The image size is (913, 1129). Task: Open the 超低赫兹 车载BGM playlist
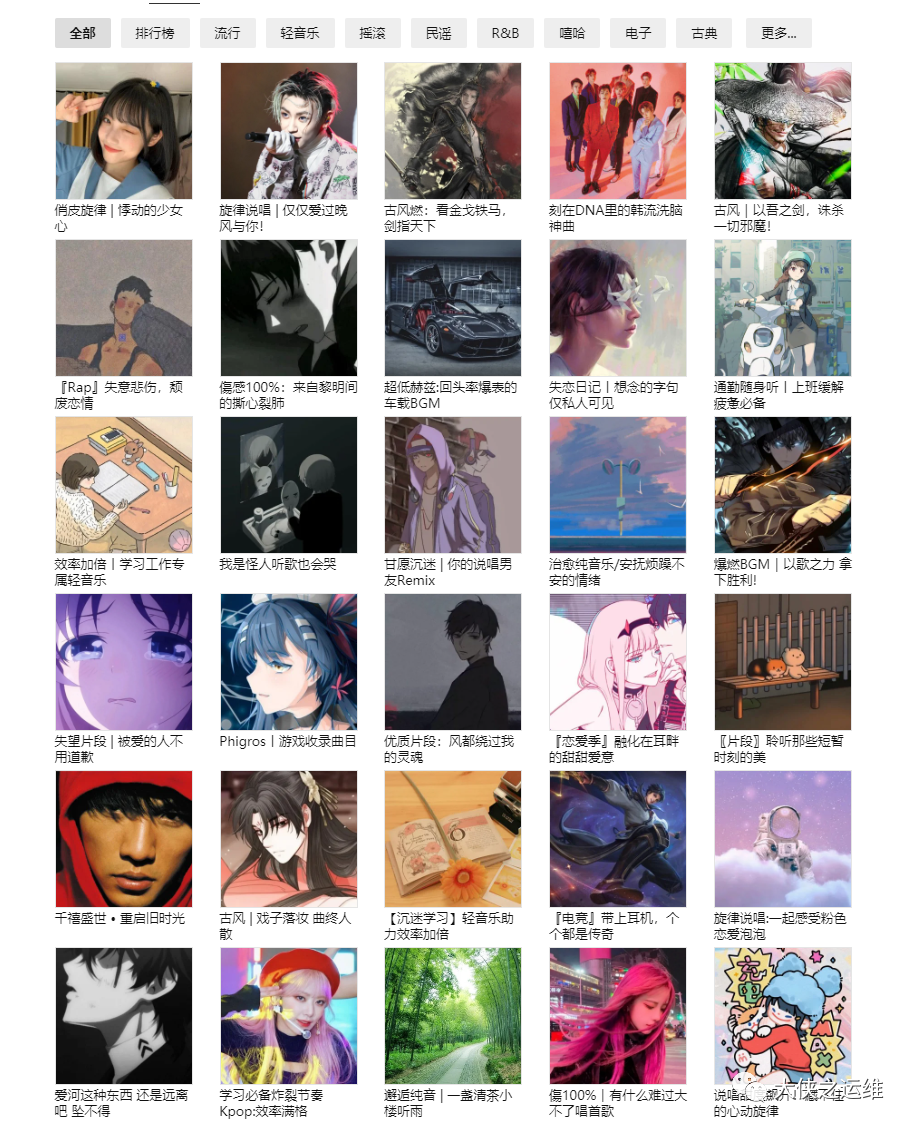(453, 308)
